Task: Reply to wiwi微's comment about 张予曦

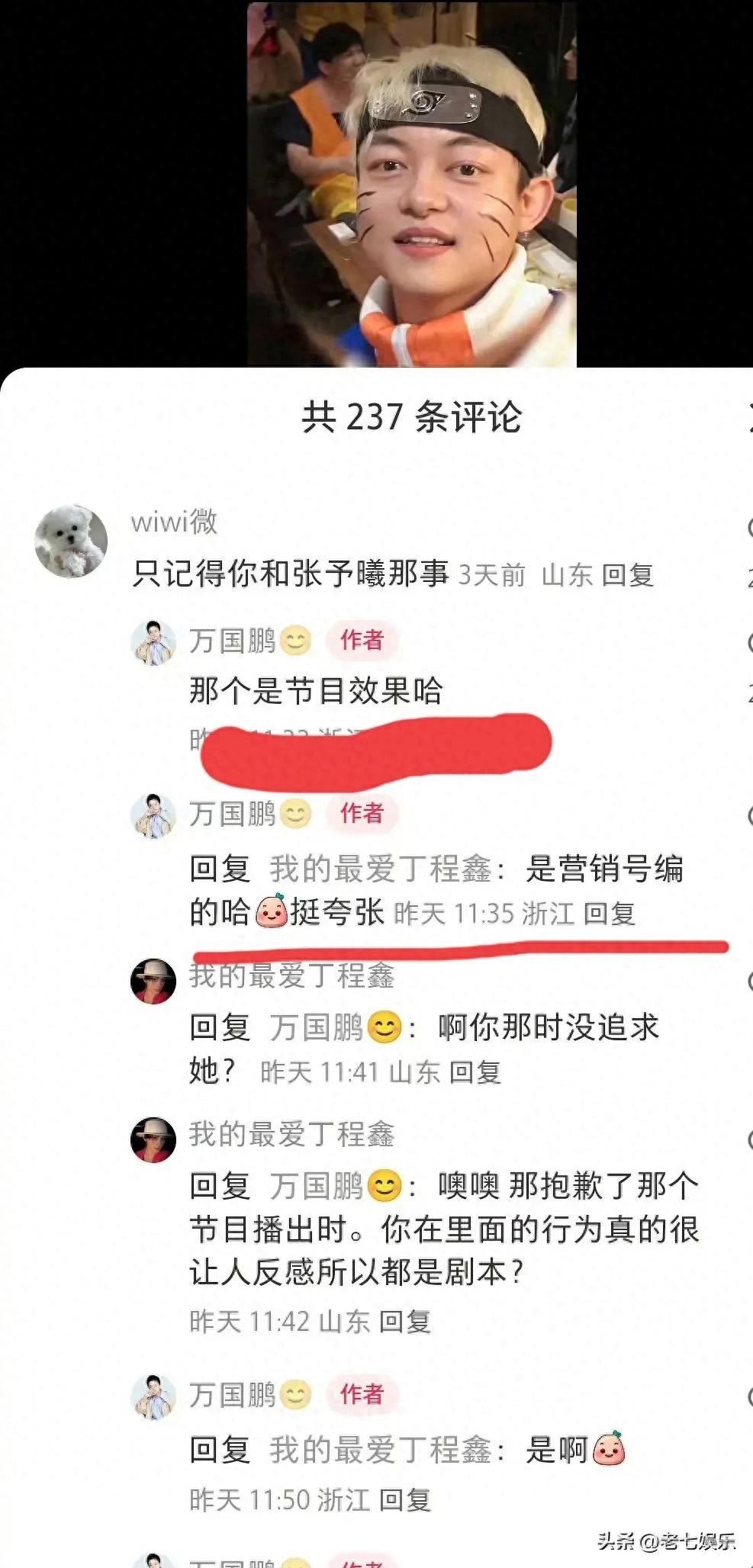Action: click(x=627, y=575)
